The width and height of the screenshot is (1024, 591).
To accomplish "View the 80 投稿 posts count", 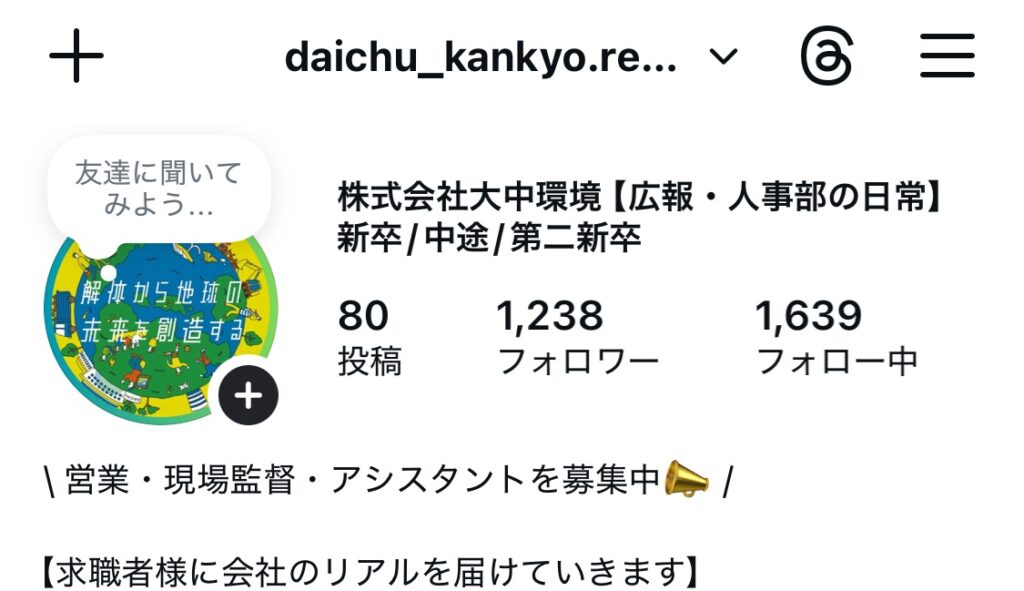I will click(369, 337).
